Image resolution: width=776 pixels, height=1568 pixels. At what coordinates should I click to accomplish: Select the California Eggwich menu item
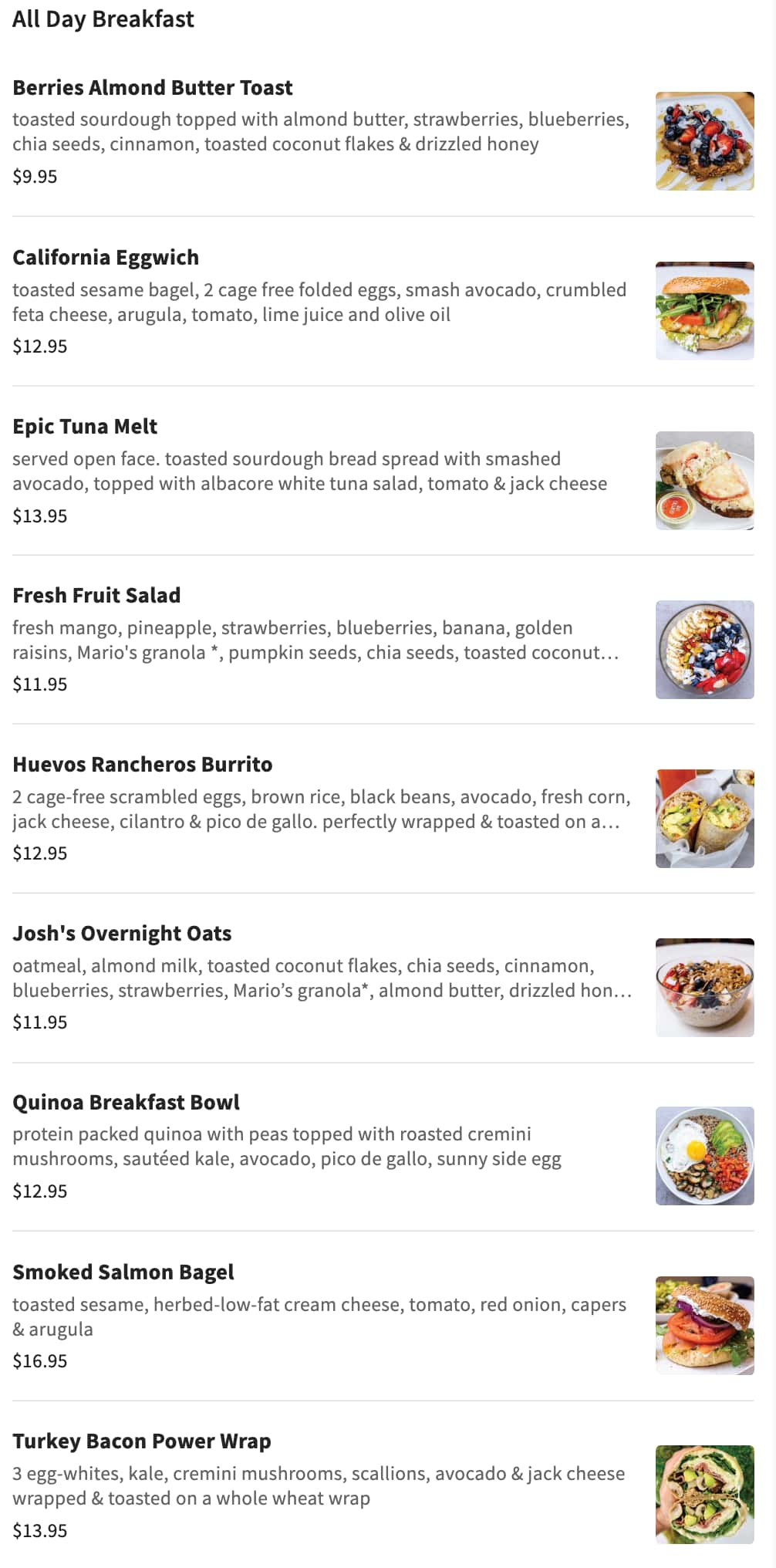tap(106, 258)
